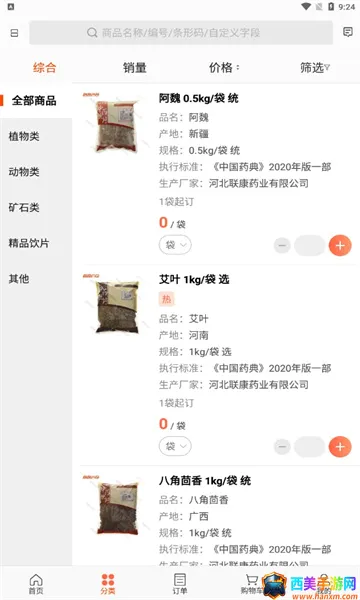Expand the unit dropdown for 阿魏
The height and width of the screenshot is (600, 360).
tap(175, 245)
